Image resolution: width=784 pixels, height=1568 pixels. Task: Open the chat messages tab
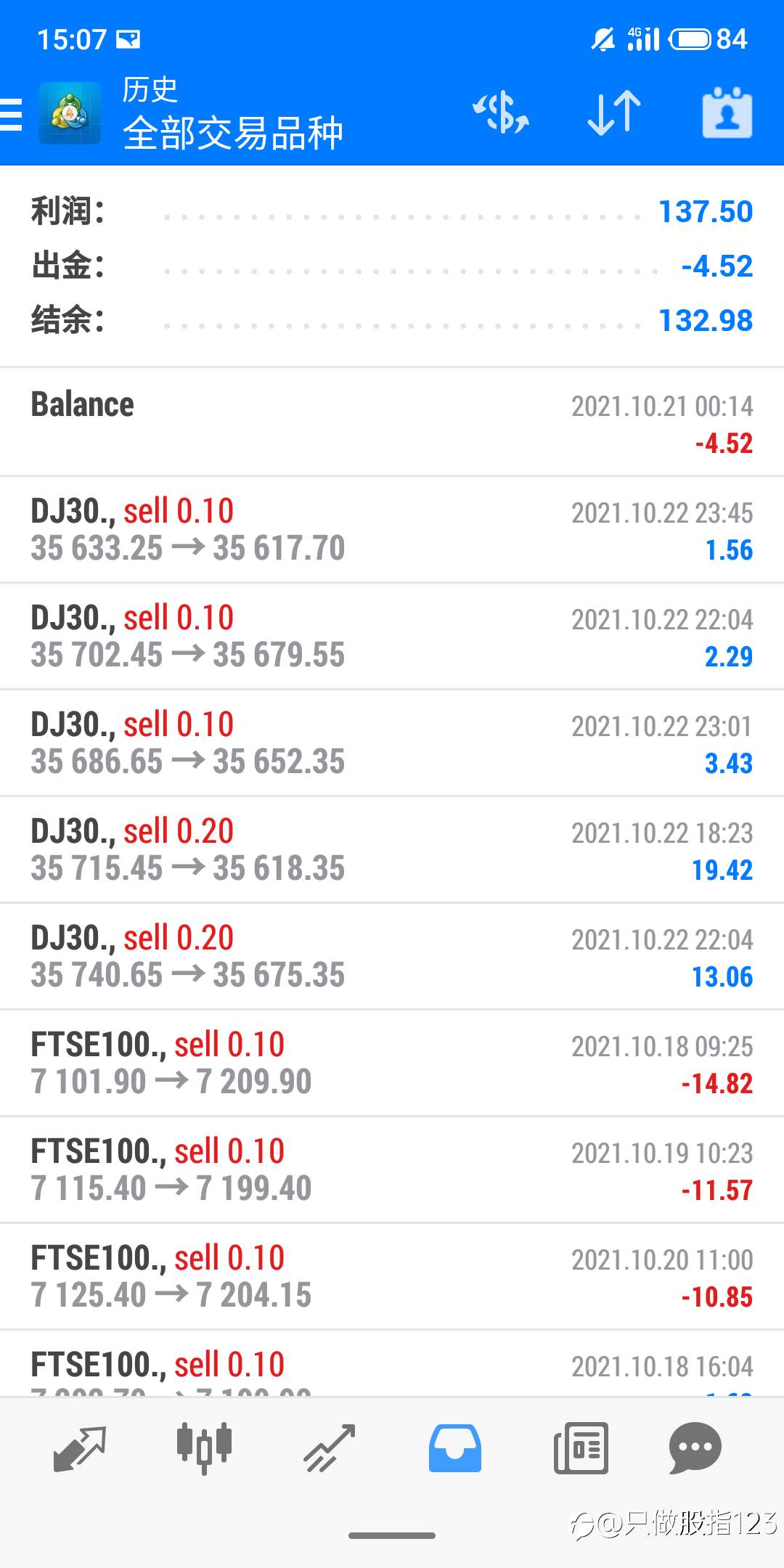click(x=695, y=1448)
